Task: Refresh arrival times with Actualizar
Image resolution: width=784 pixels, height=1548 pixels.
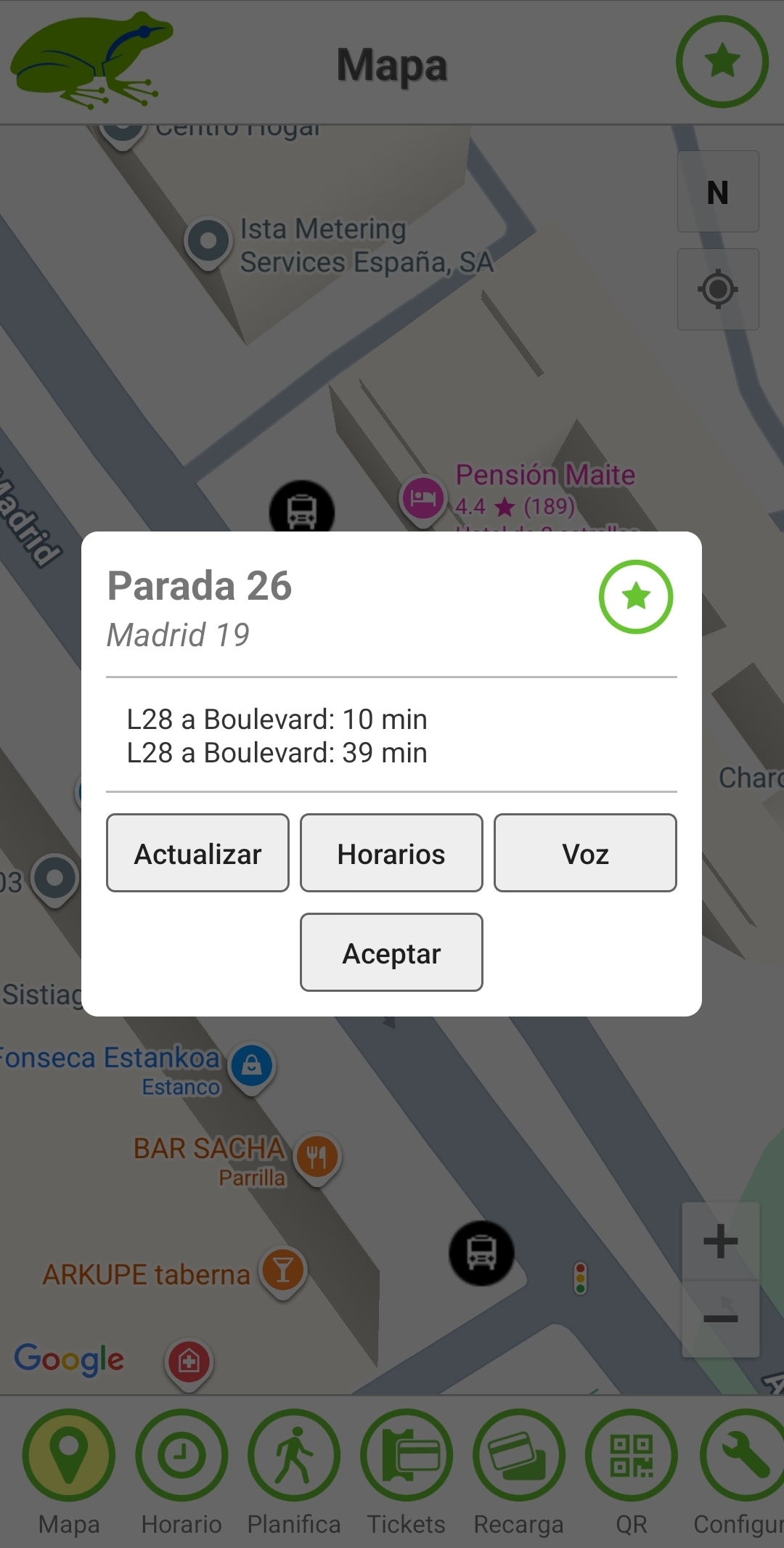Action: coord(197,853)
